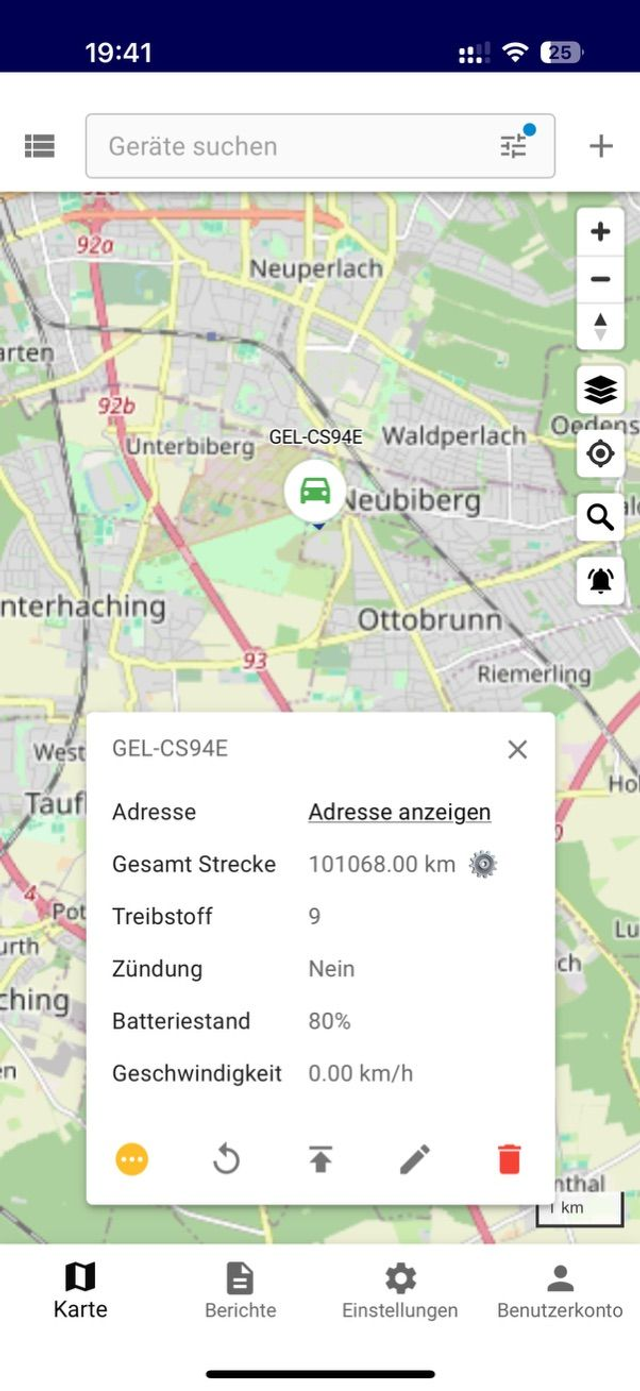Zoom out on the map
The height and width of the screenshot is (1391, 640).
(x=600, y=279)
